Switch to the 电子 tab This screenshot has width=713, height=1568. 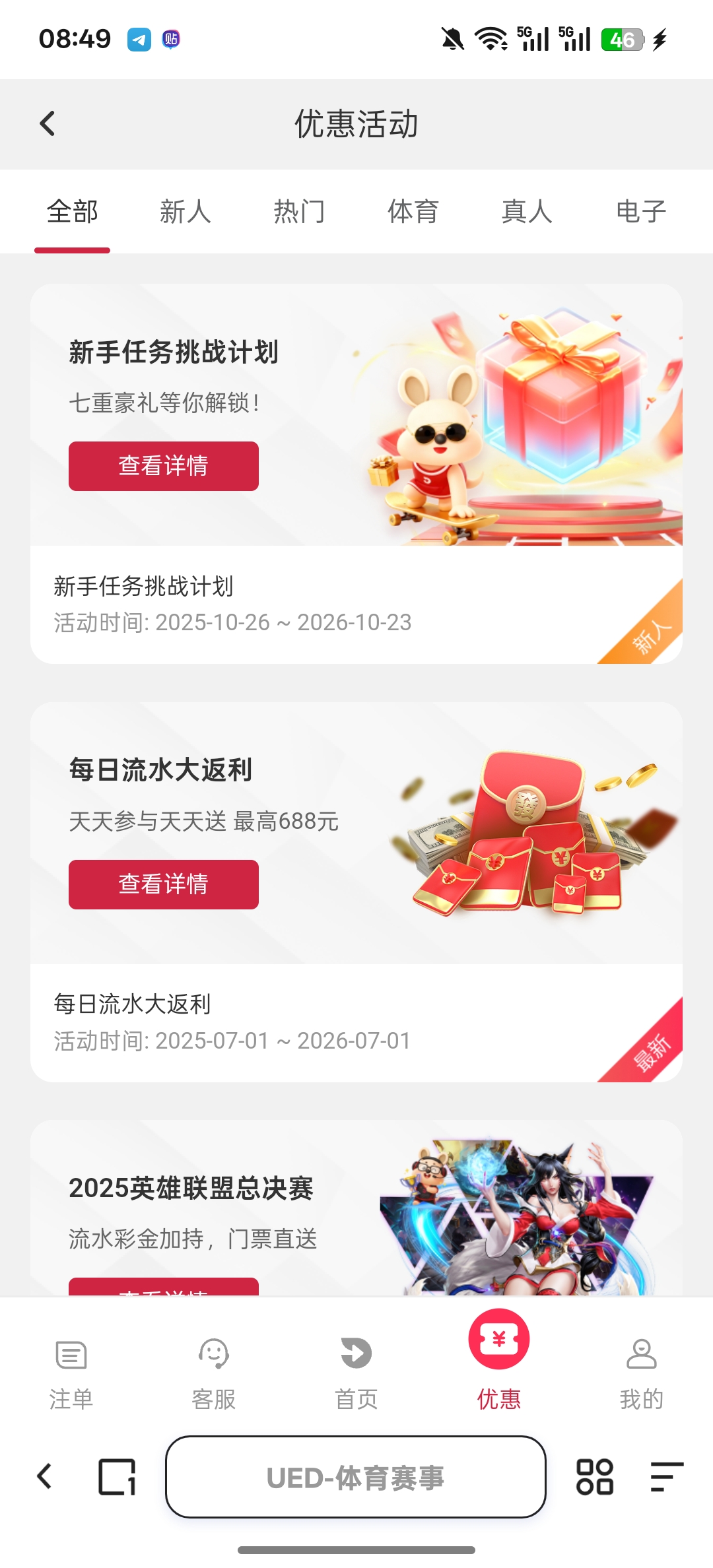click(x=640, y=212)
